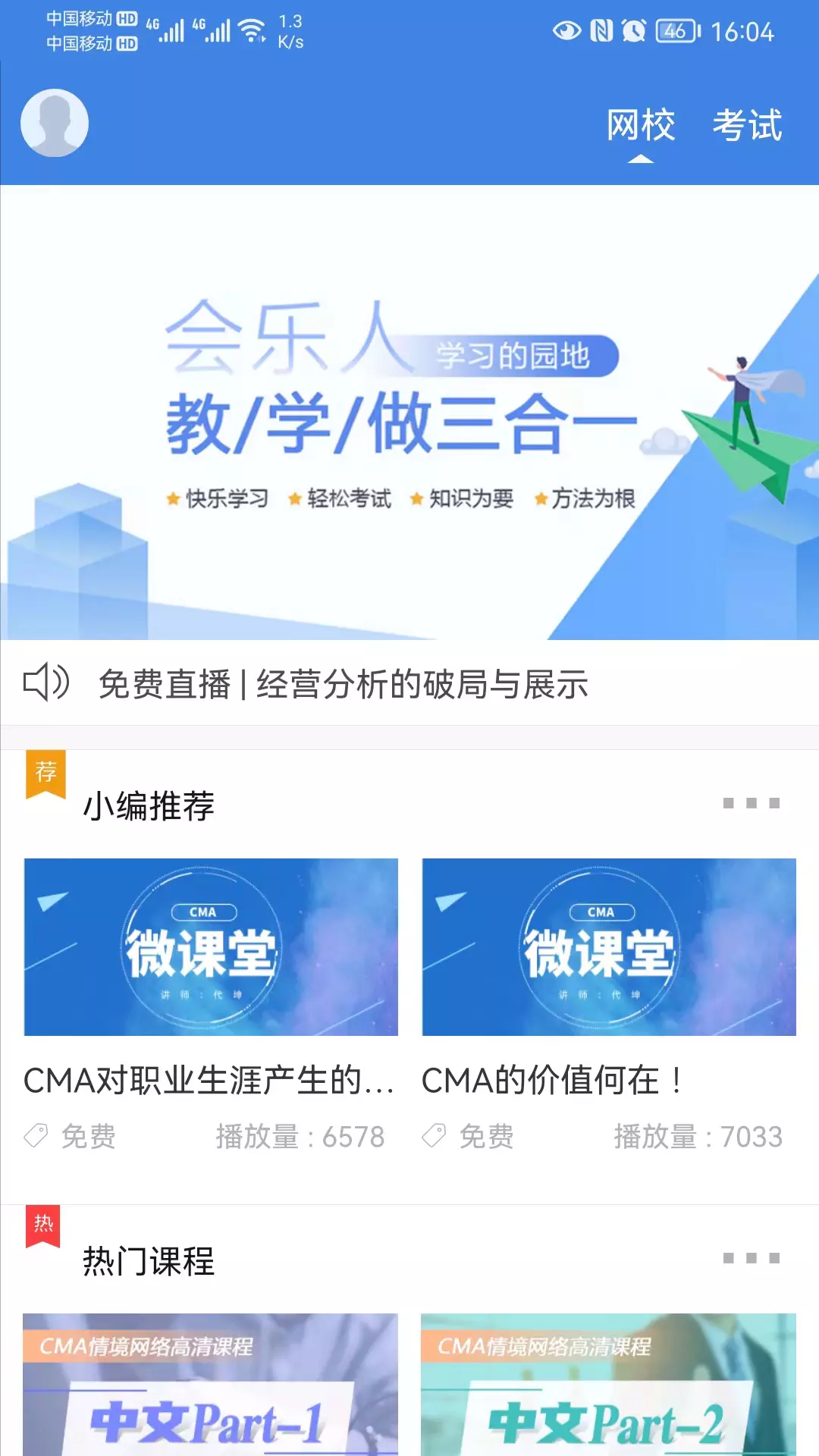The image size is (819, 1456).
Task: Show more 小编推荐 courses
Action: [751, 803]
